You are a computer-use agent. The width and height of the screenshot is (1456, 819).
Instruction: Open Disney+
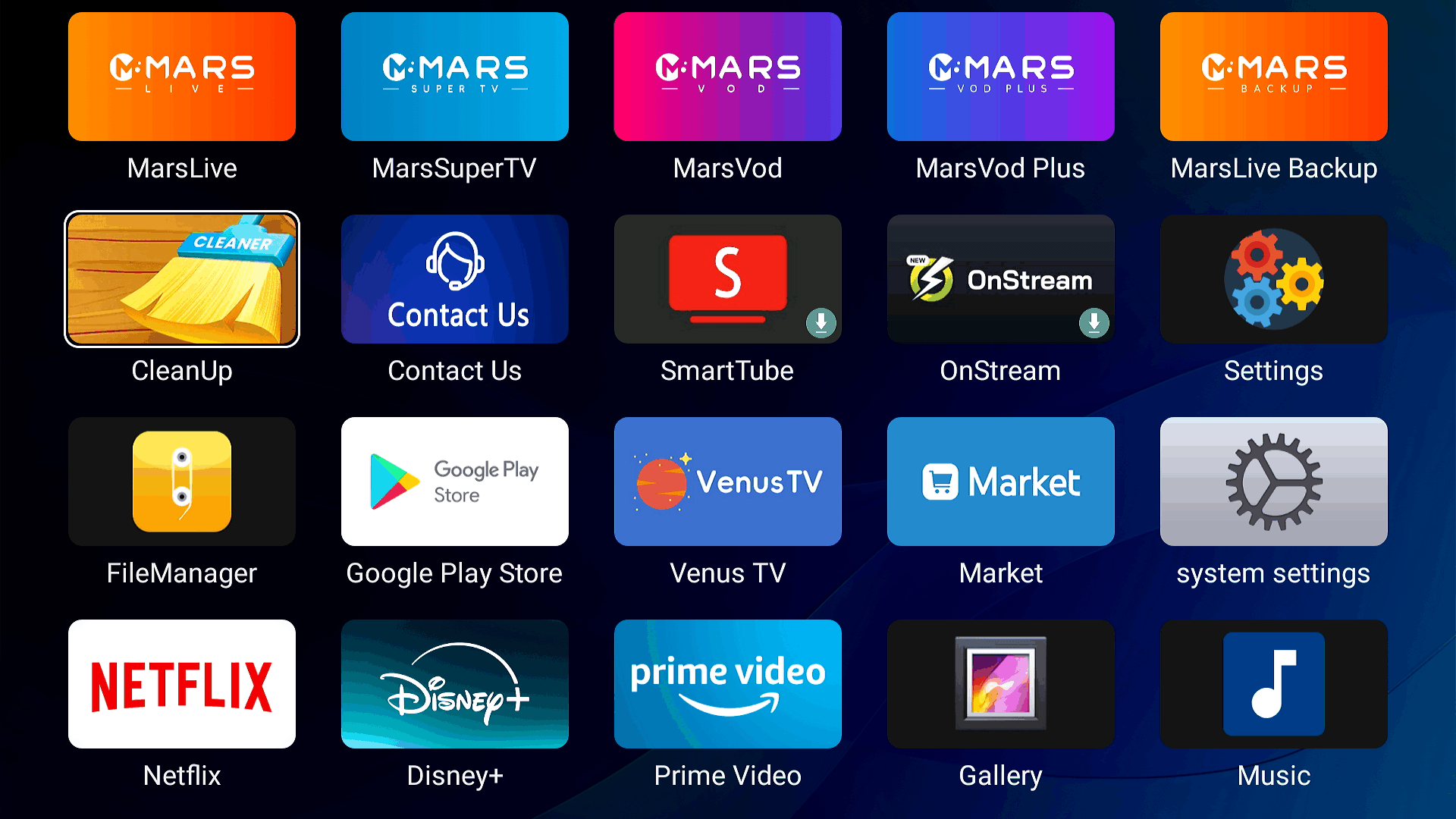point(455,684)
